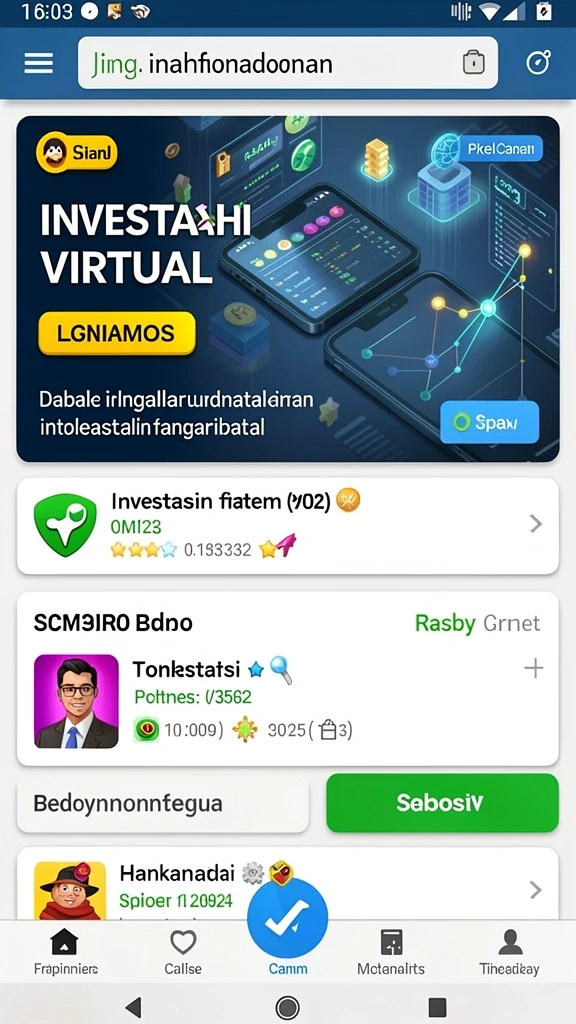The height and width of the screenshot is (1024, 576).
Task: Open the Investasin fiatem card
Action: [287, 526]
